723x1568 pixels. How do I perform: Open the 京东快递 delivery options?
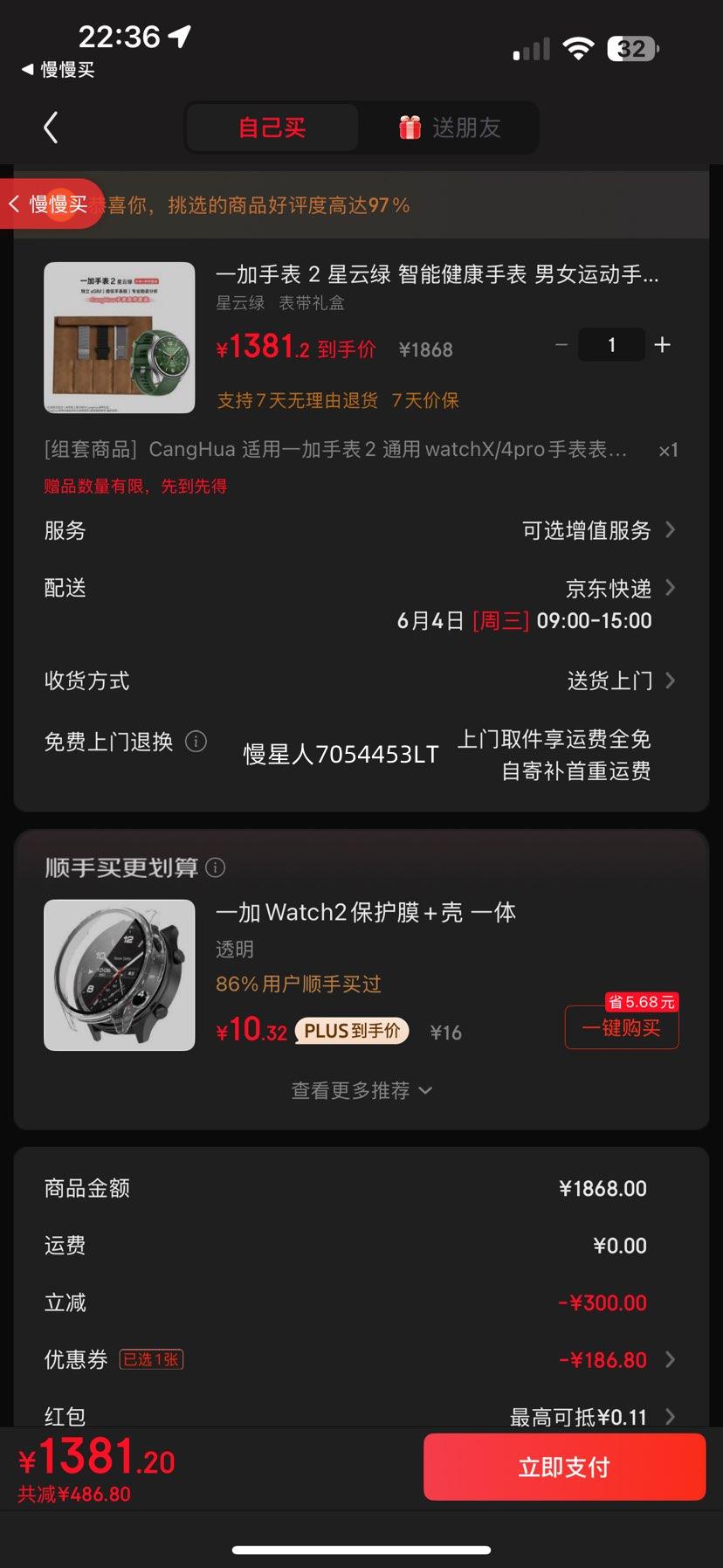click(609, 588)
